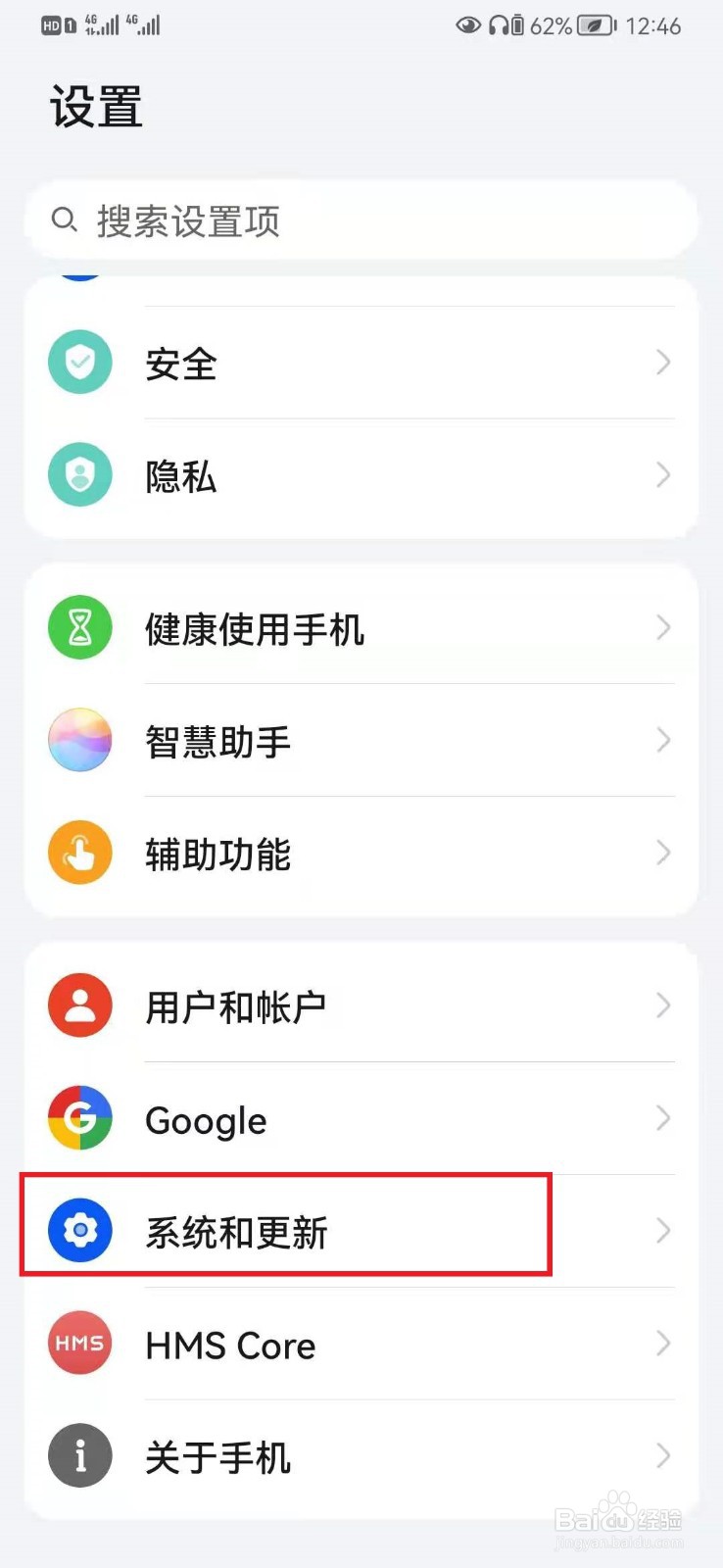Open the Smart Assistance (智慧助手) icon
The width and height of the screenshot is (723, 1568).
[79, 740]
